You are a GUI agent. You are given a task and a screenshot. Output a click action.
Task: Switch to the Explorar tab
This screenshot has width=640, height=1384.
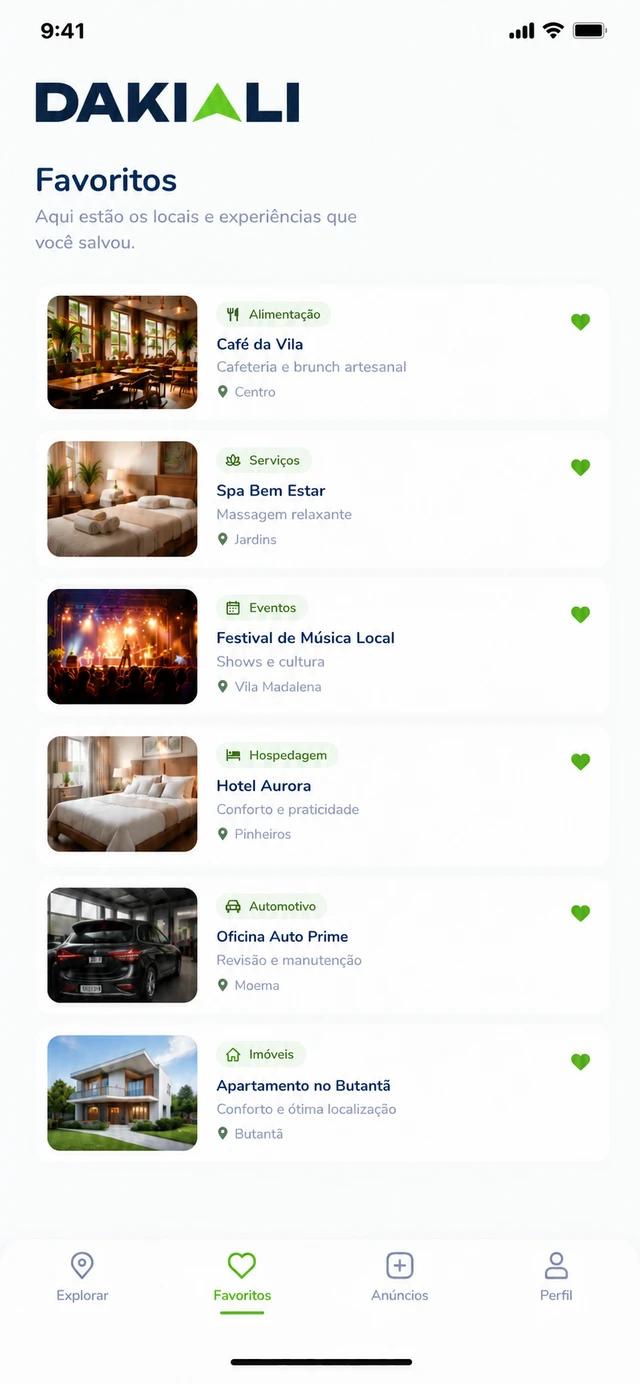(82, 1277)
